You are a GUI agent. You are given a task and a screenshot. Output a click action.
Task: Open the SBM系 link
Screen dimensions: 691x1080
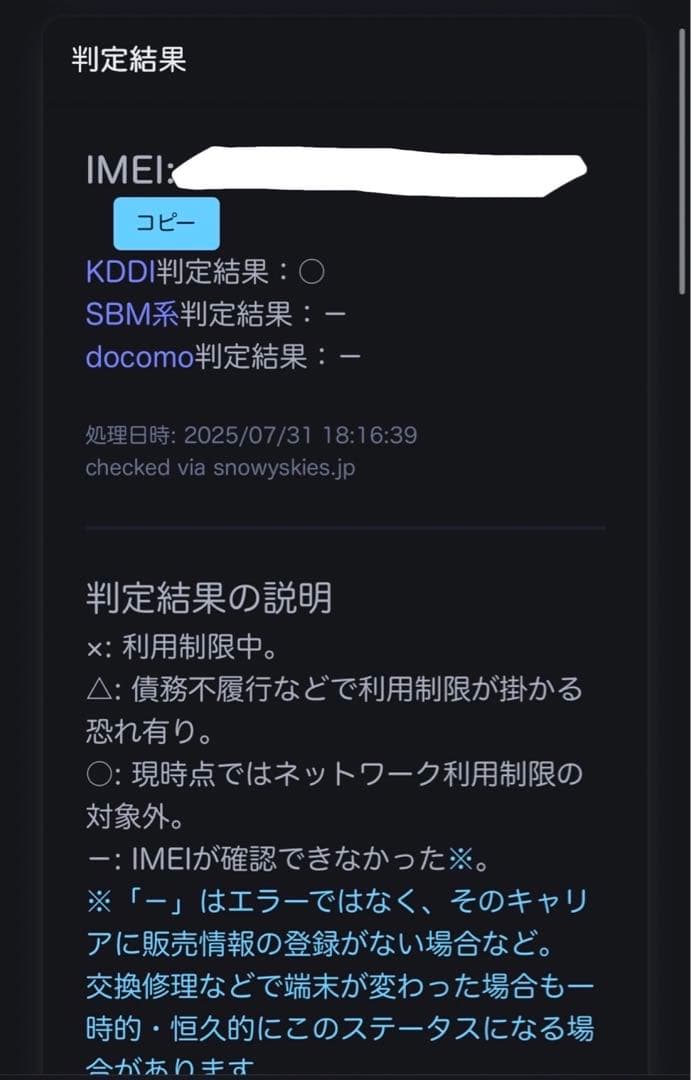click(132, 314)
